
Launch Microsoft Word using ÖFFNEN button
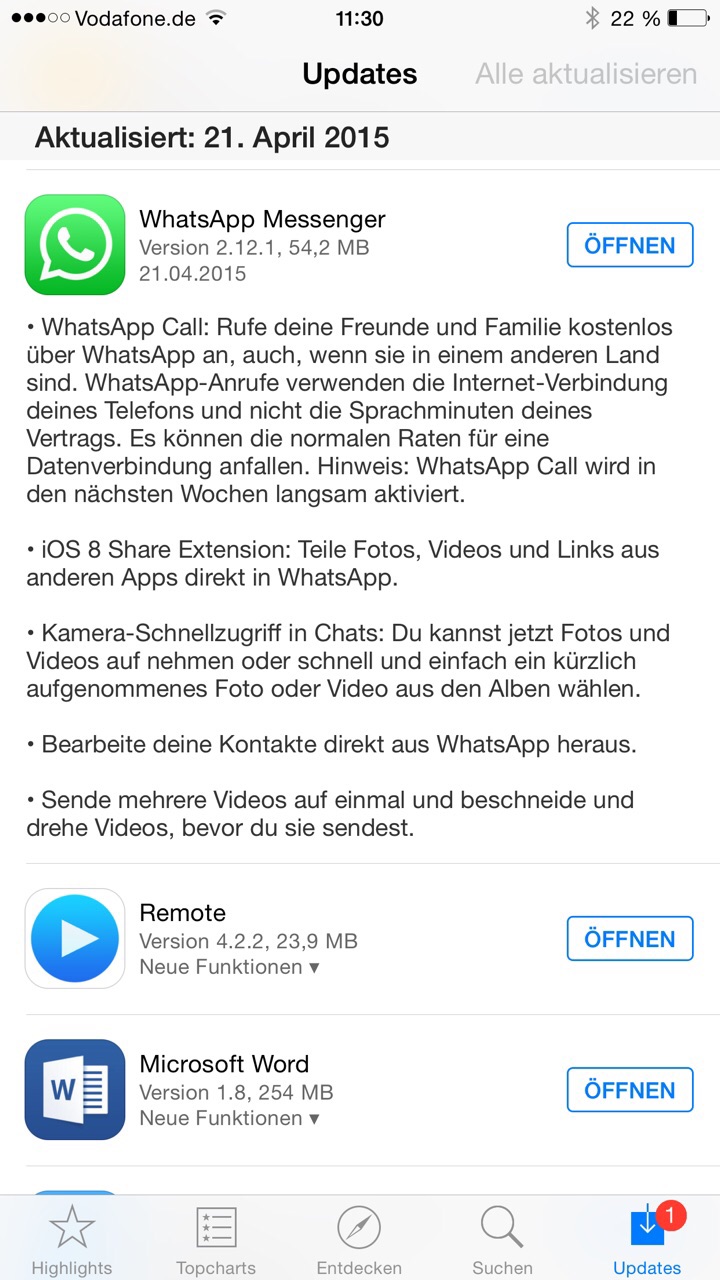[630, 1090]
